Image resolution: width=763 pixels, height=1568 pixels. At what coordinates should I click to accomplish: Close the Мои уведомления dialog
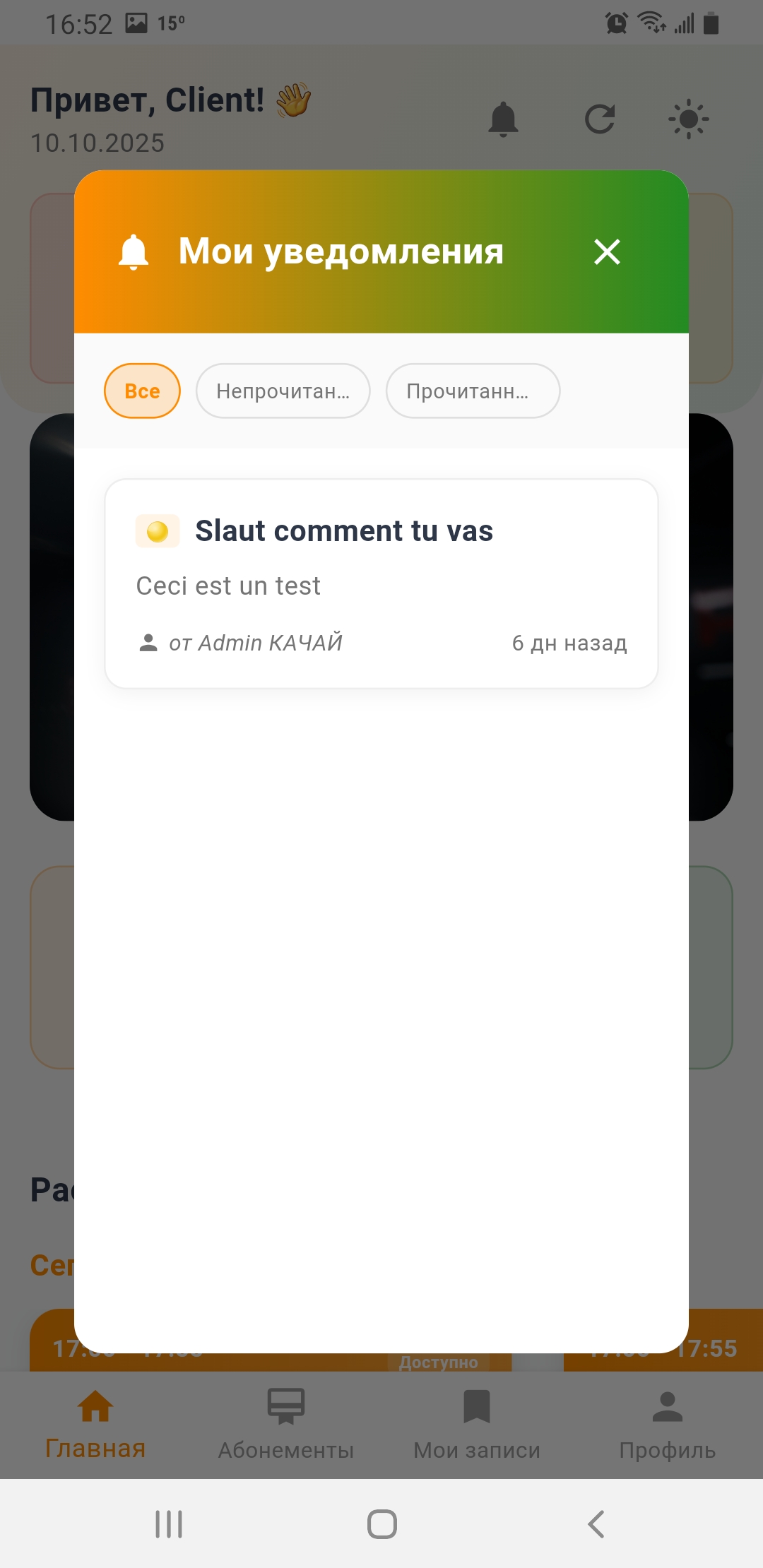(607, 251)
